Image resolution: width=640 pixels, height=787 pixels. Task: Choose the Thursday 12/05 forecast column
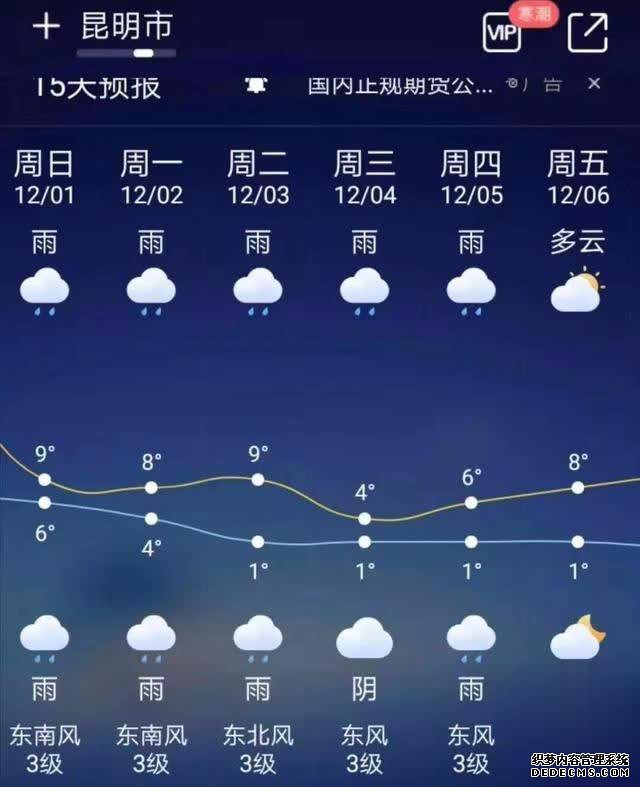[x=471, y=178]
